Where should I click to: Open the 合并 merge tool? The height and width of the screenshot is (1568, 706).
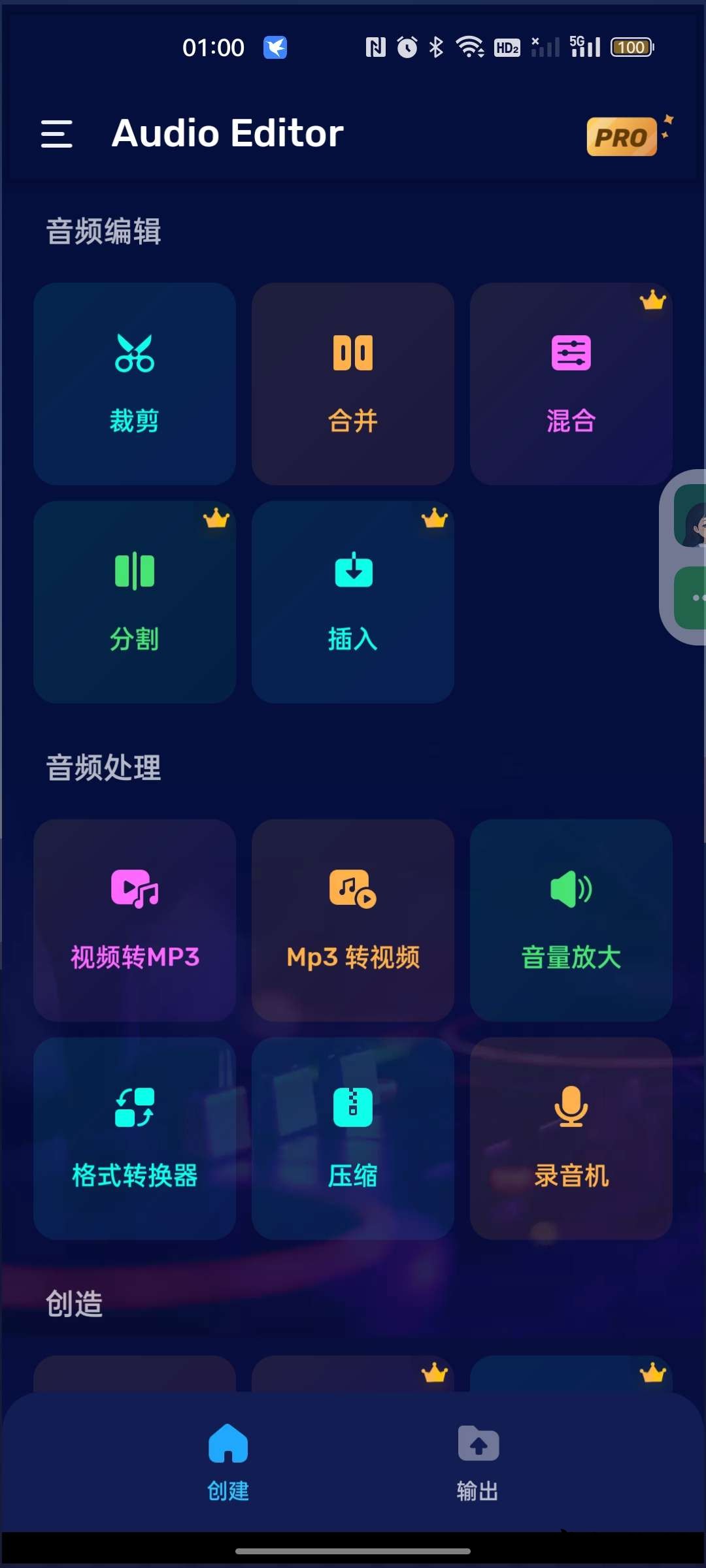tap(353, 384)
